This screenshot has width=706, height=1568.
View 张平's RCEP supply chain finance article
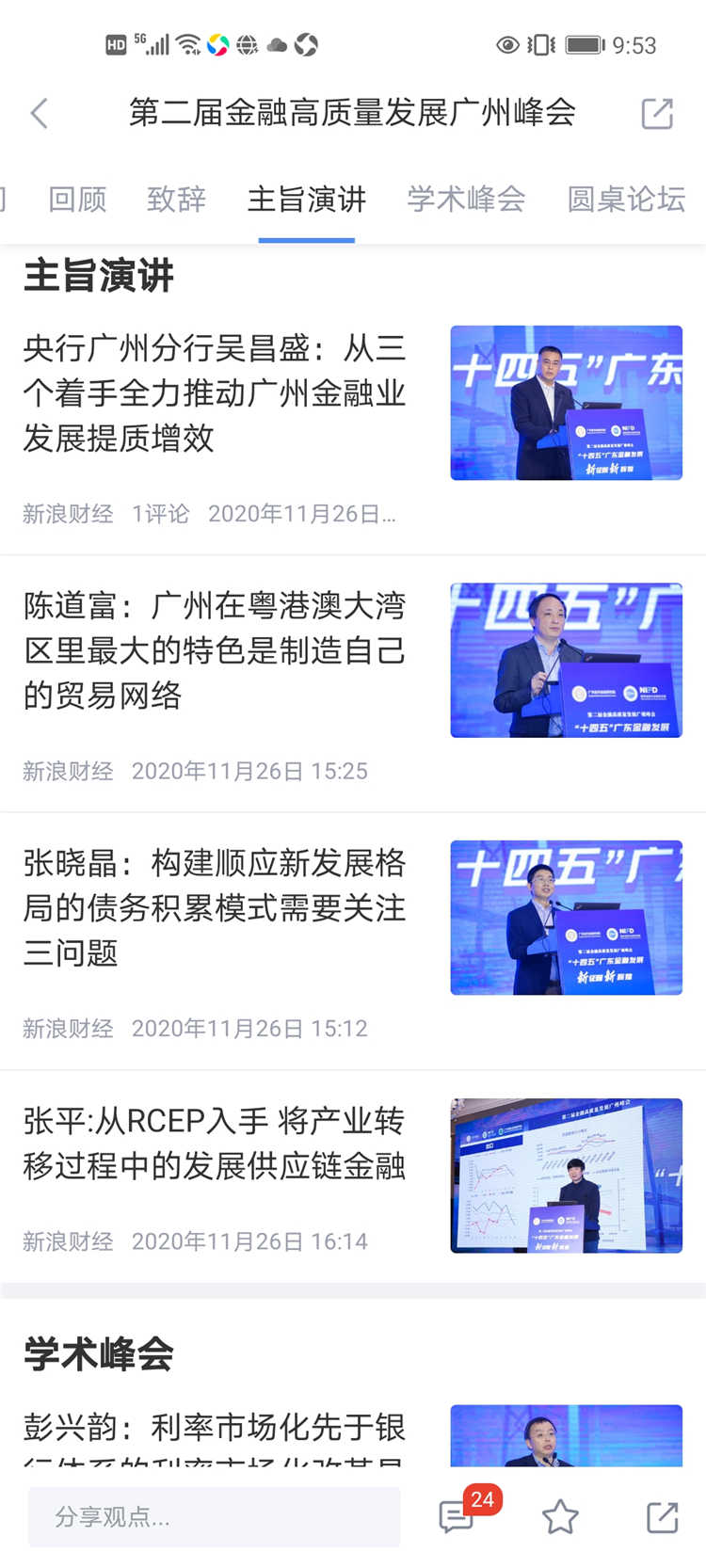tap(215, 1144)
